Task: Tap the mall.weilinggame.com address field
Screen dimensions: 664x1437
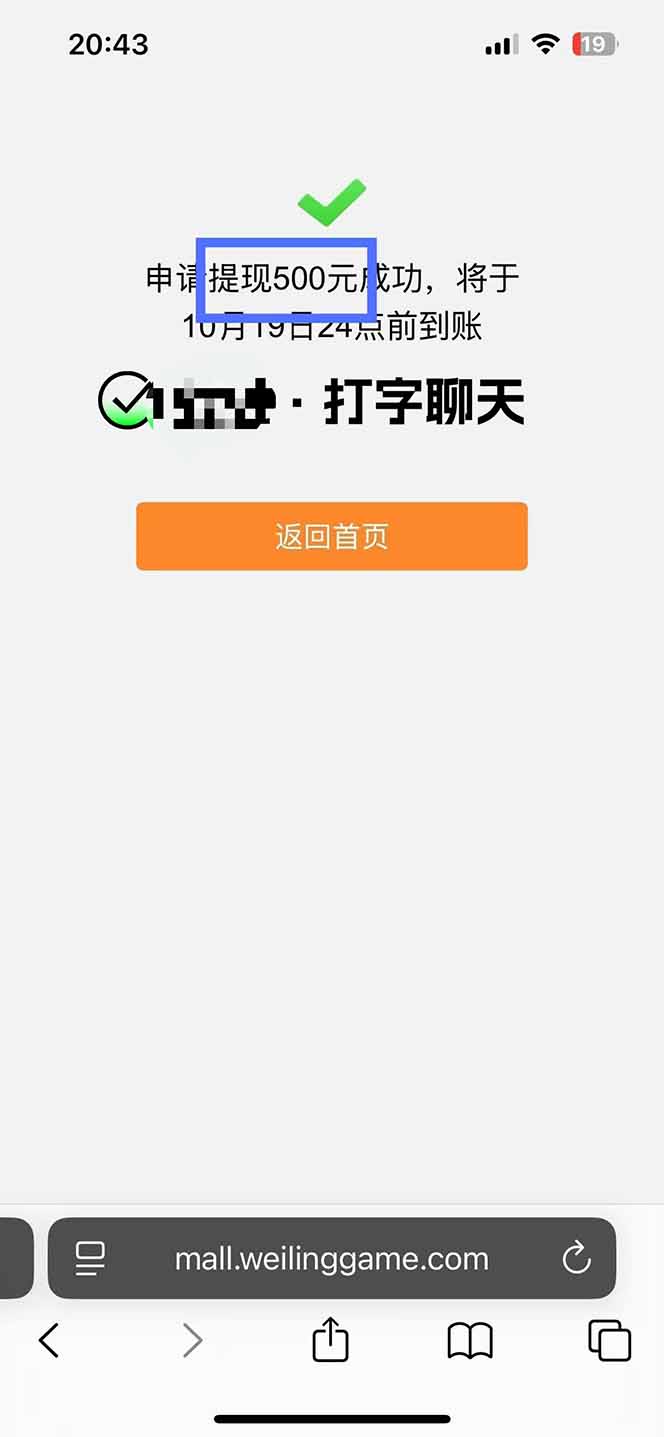Action: (331, 1258)
